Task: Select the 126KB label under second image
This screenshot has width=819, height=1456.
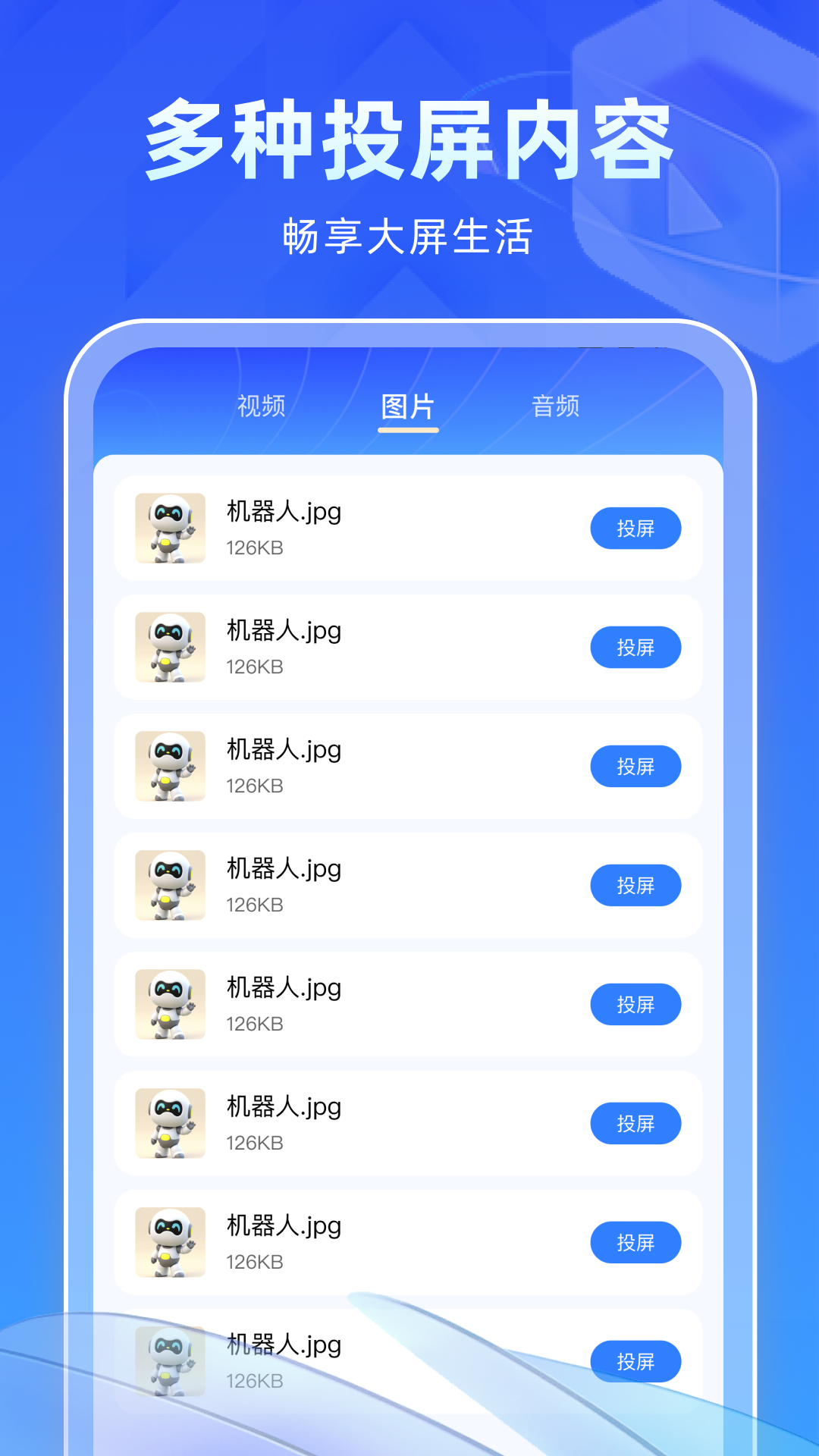Action: tap(255, 667)
